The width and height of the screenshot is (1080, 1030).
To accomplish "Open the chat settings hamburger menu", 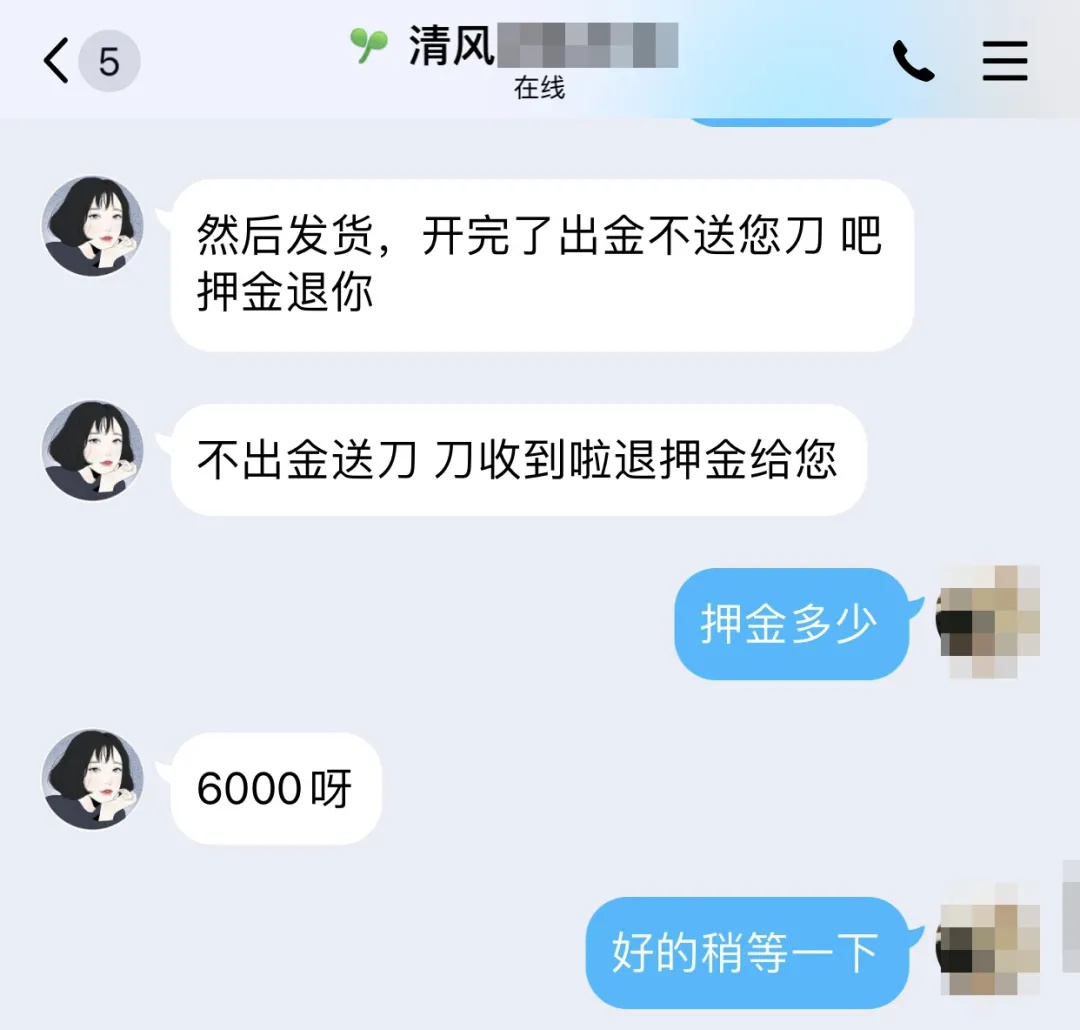I will (x=1004, y=62).
